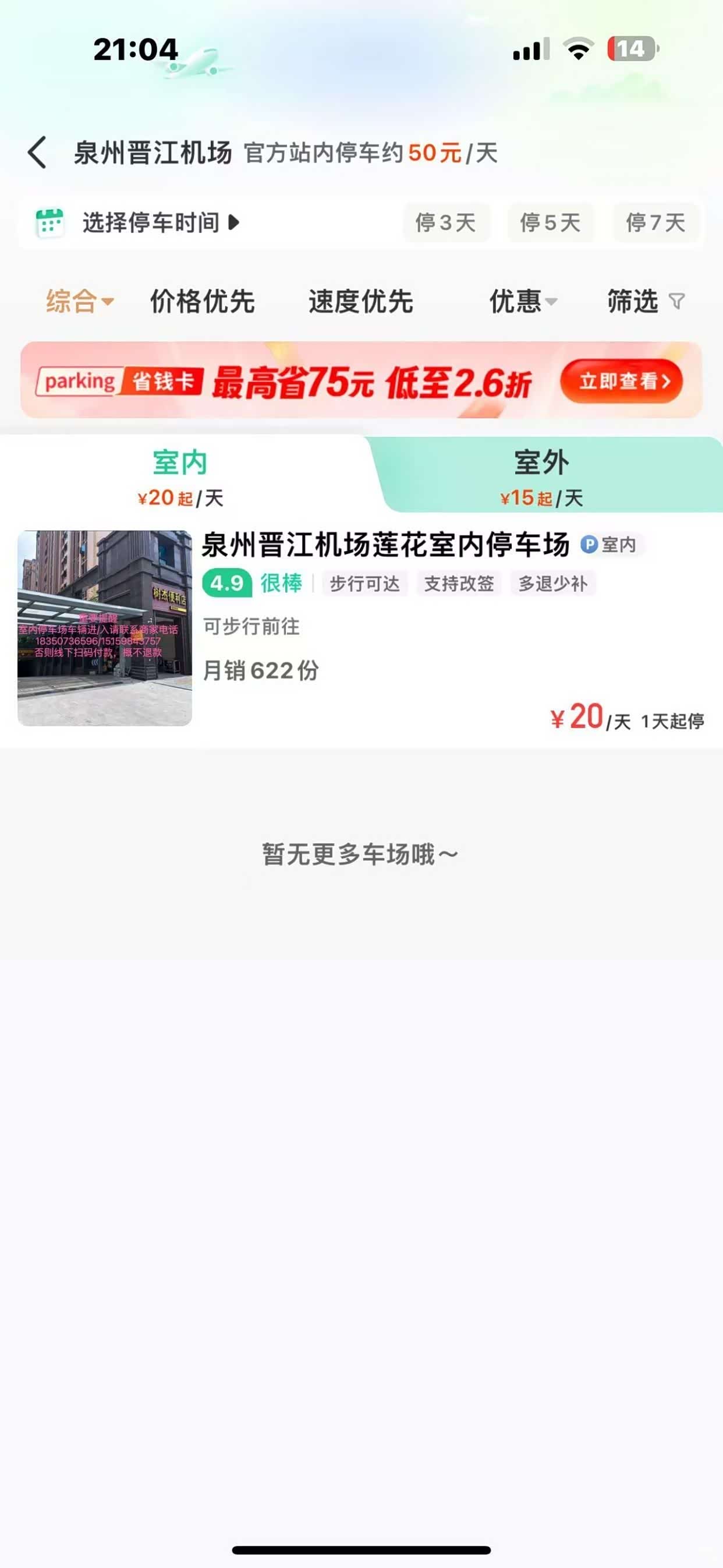Select the 停7天 quick option
723x1568 pixels.
[x=655, y=223]
